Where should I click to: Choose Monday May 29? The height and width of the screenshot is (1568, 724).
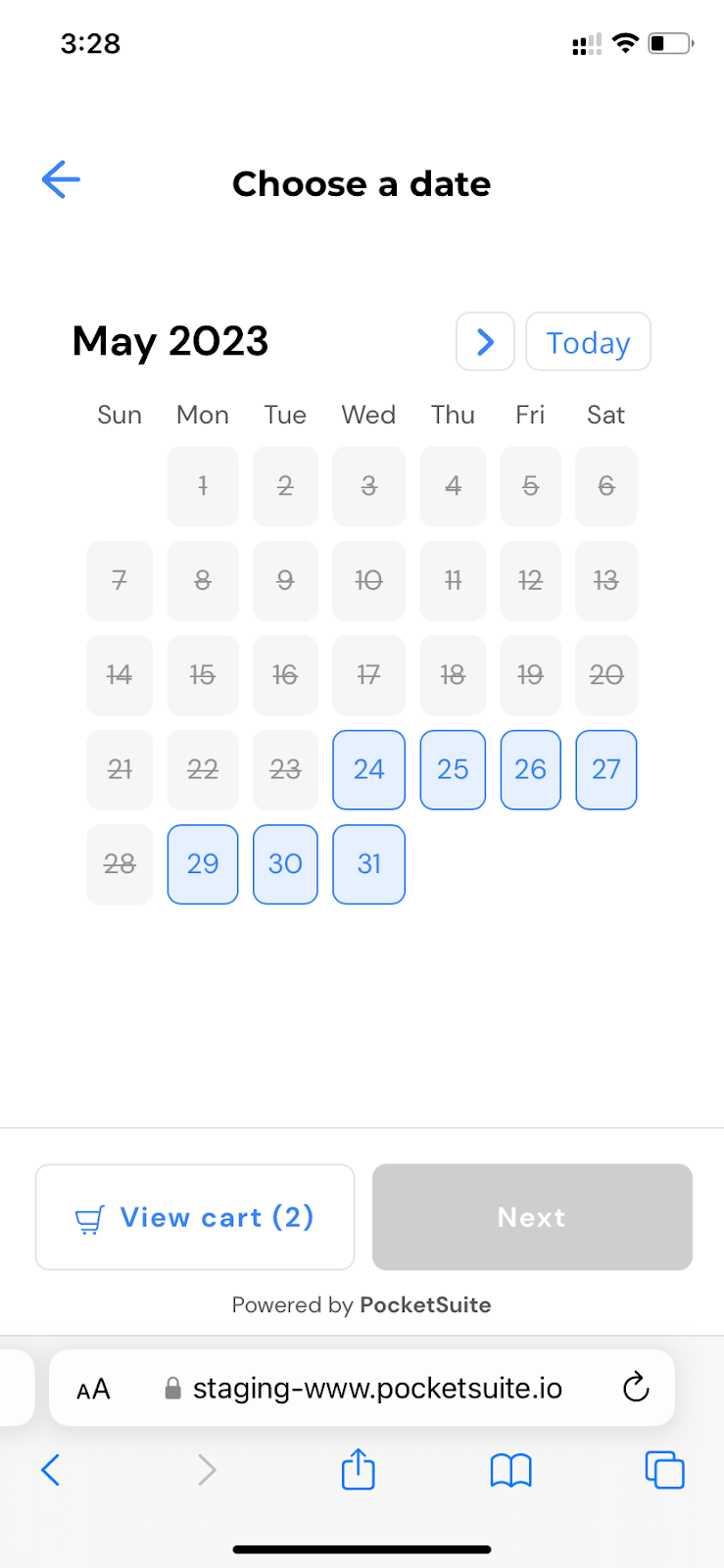203,864
